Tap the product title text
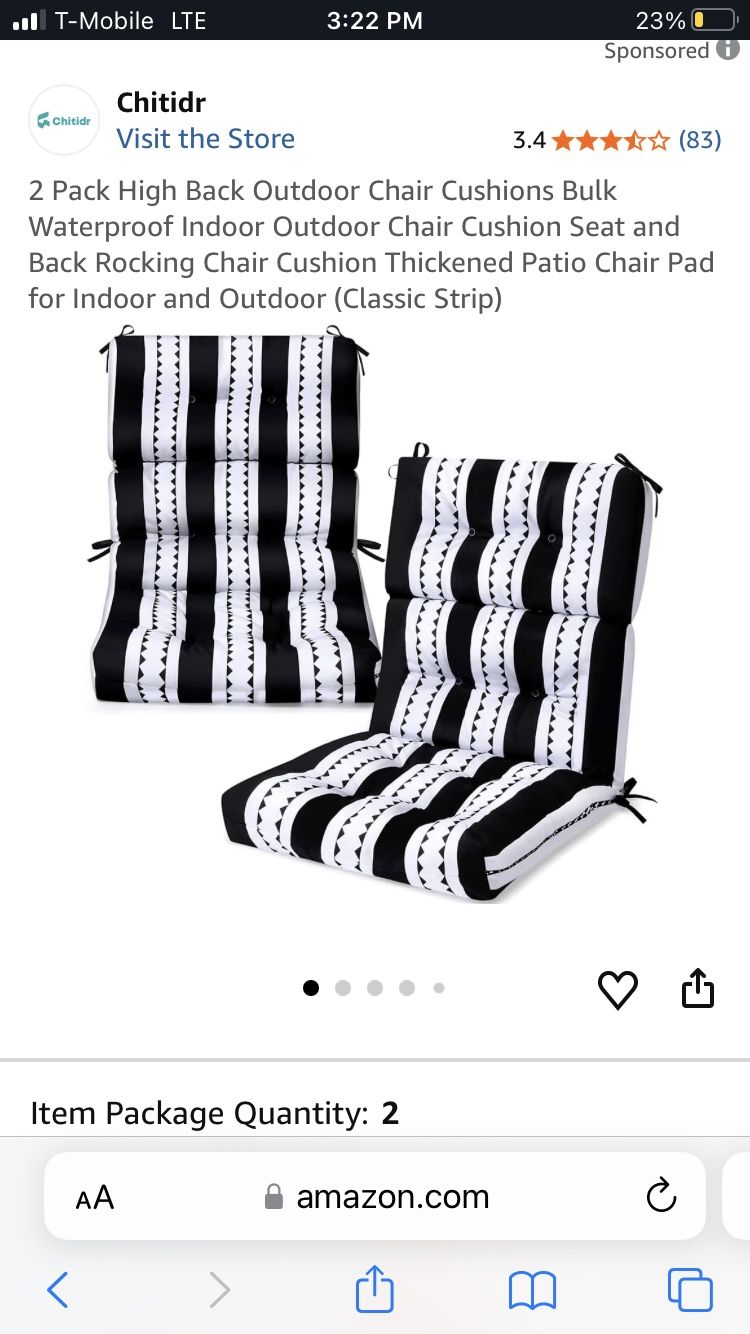Viewport: 750px width, 1334px height. pyautogui.click(x=373, y=243)
